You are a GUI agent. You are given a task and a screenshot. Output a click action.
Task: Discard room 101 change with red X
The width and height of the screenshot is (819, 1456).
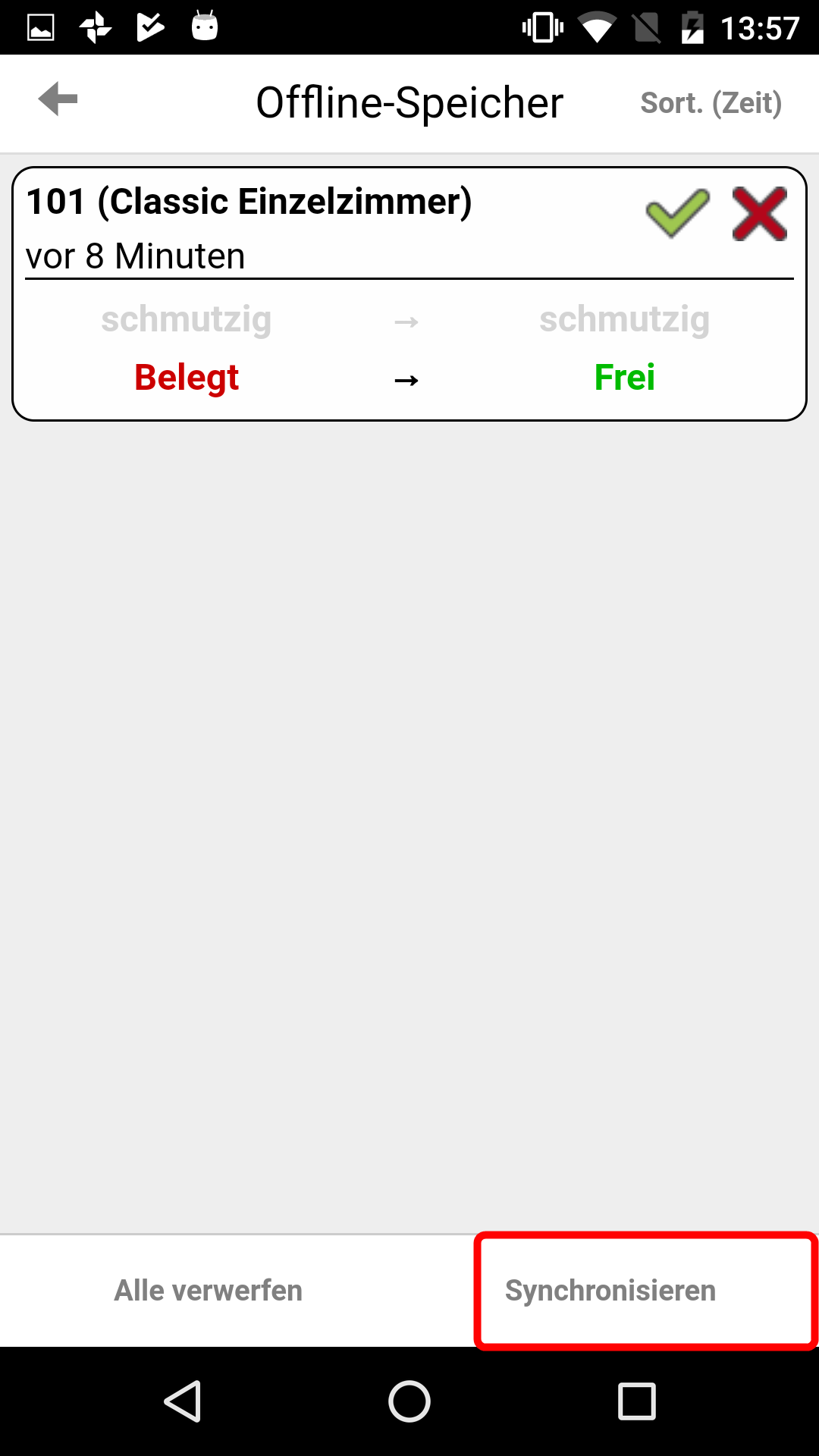pos(760,214)
